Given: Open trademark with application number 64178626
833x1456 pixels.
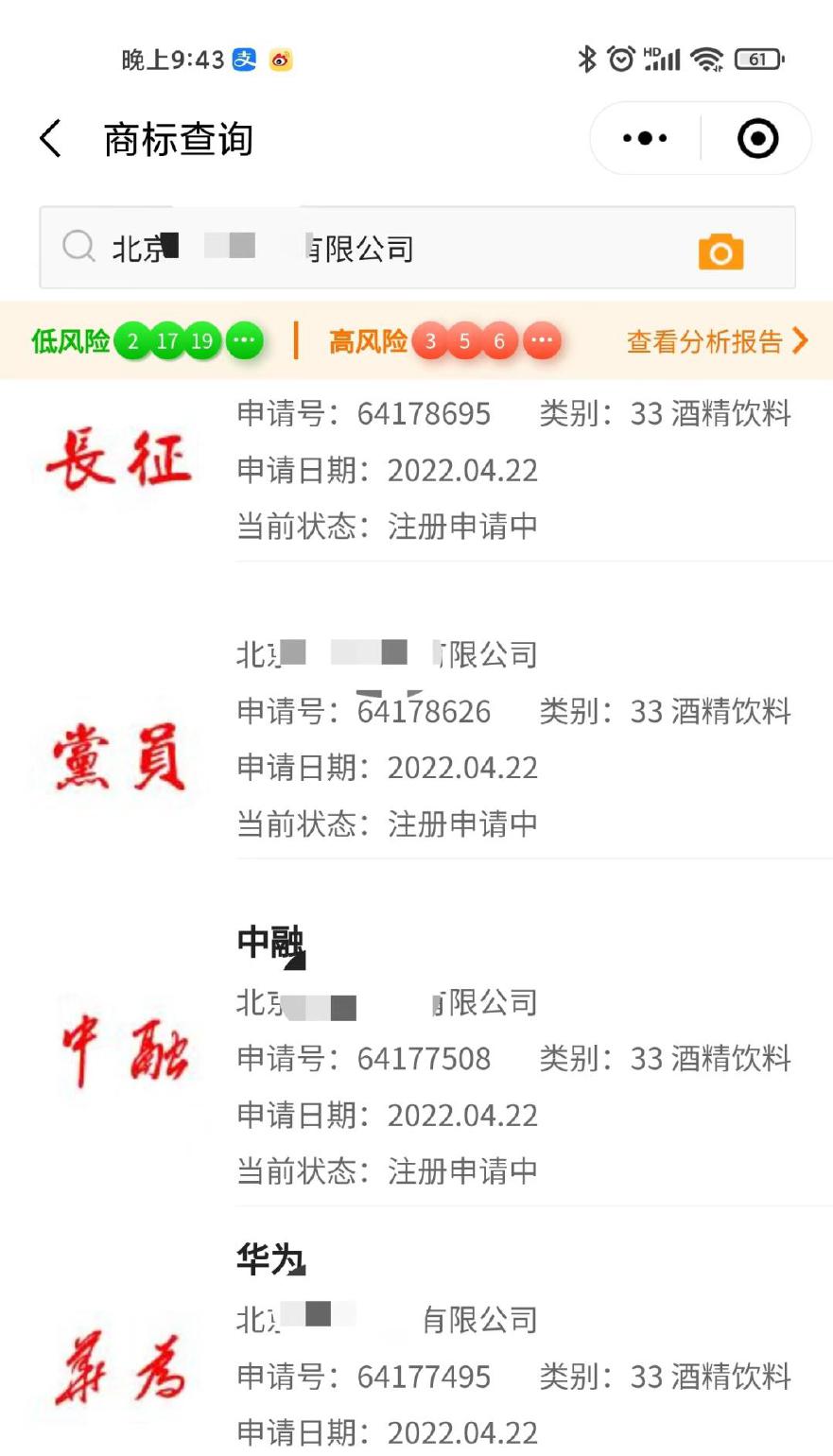Looking at the screenshot, I should 416,737.
